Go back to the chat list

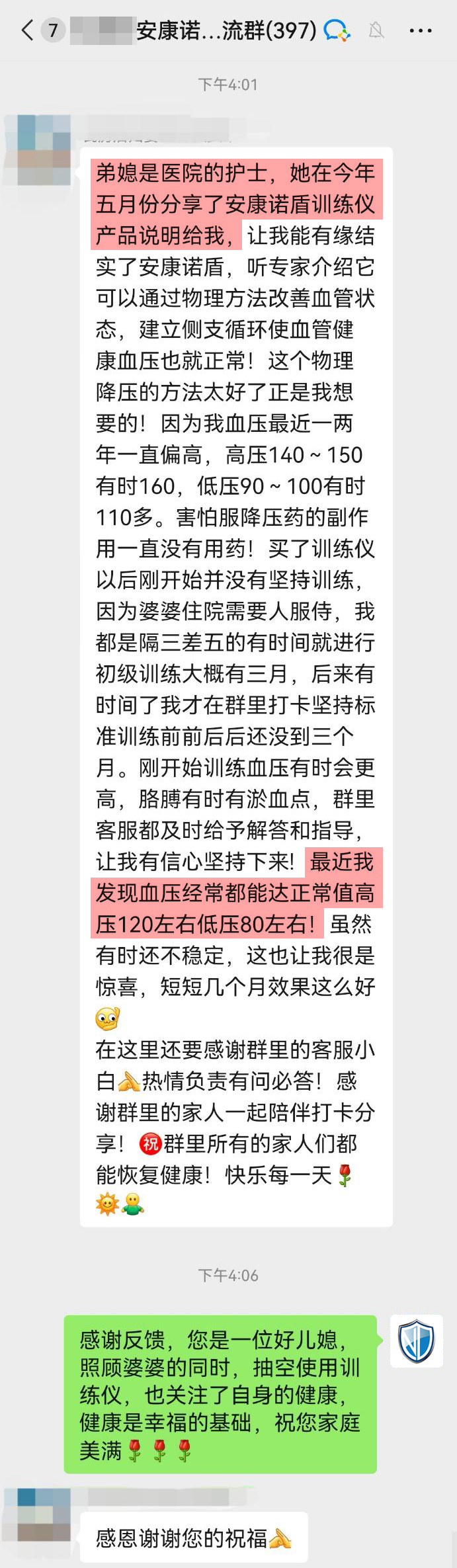[26, 30]
